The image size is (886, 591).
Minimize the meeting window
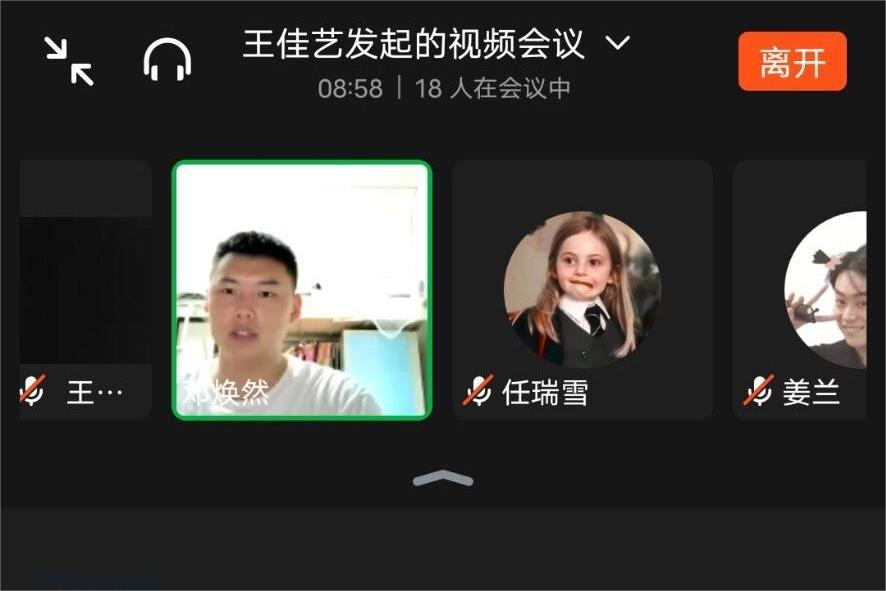pyautogui.click(x=69, y=61)
